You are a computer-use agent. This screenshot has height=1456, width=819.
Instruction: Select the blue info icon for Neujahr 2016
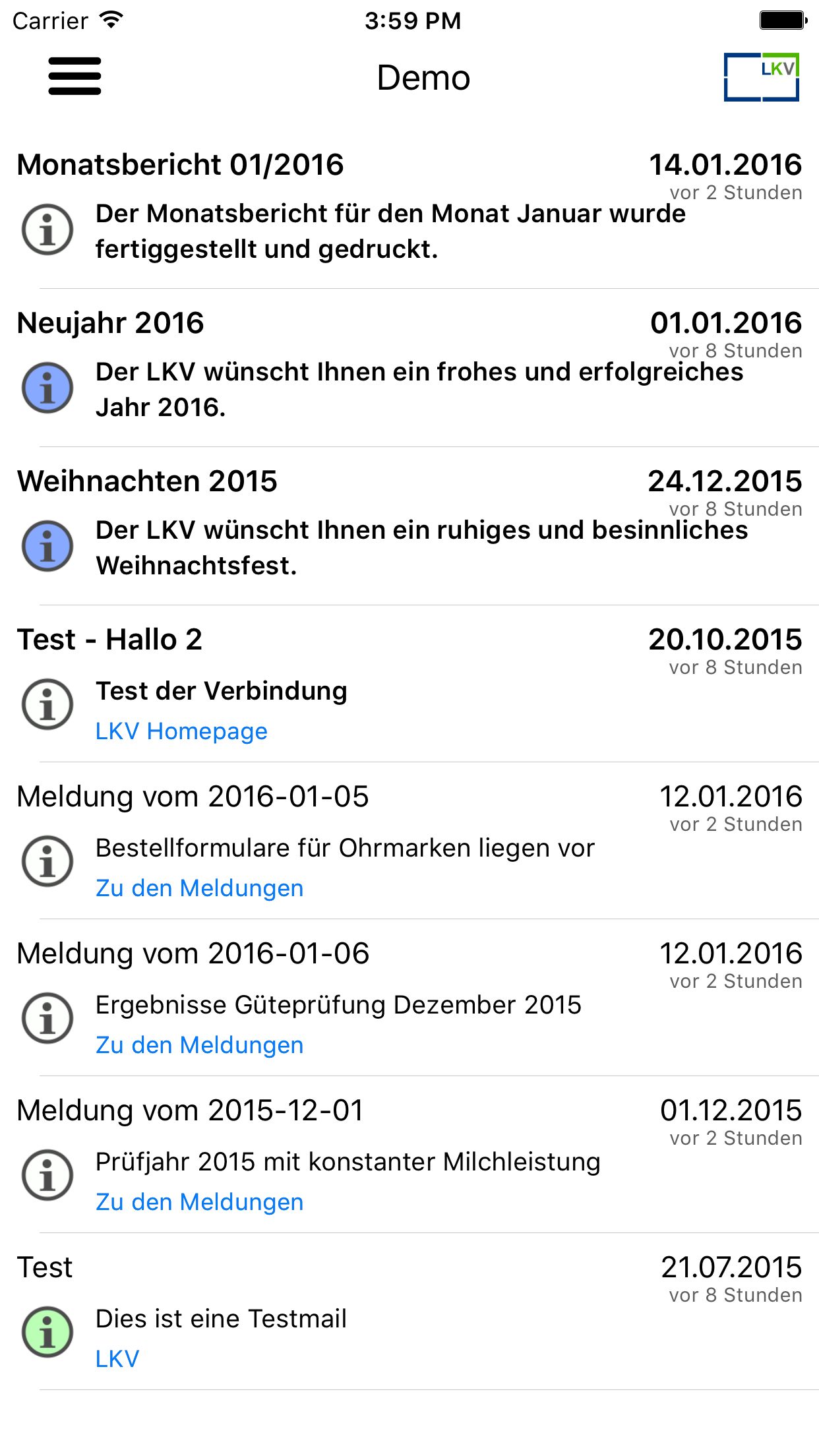46,388
